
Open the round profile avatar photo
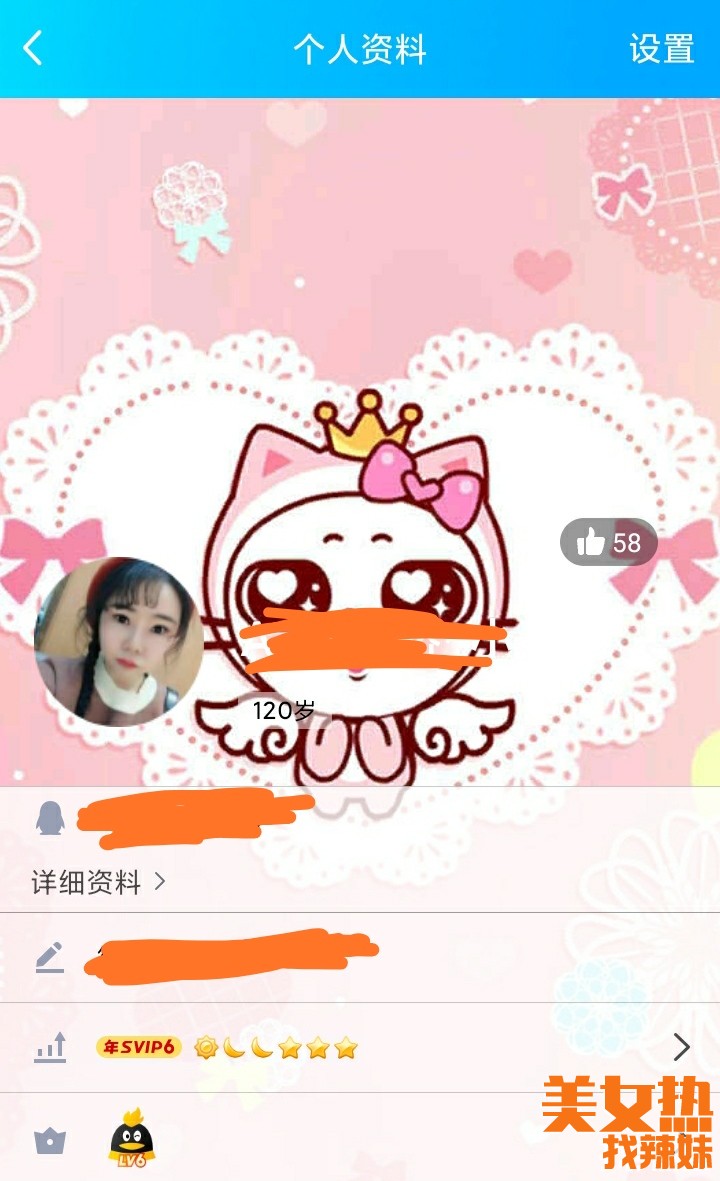click(x=118, y=642)
